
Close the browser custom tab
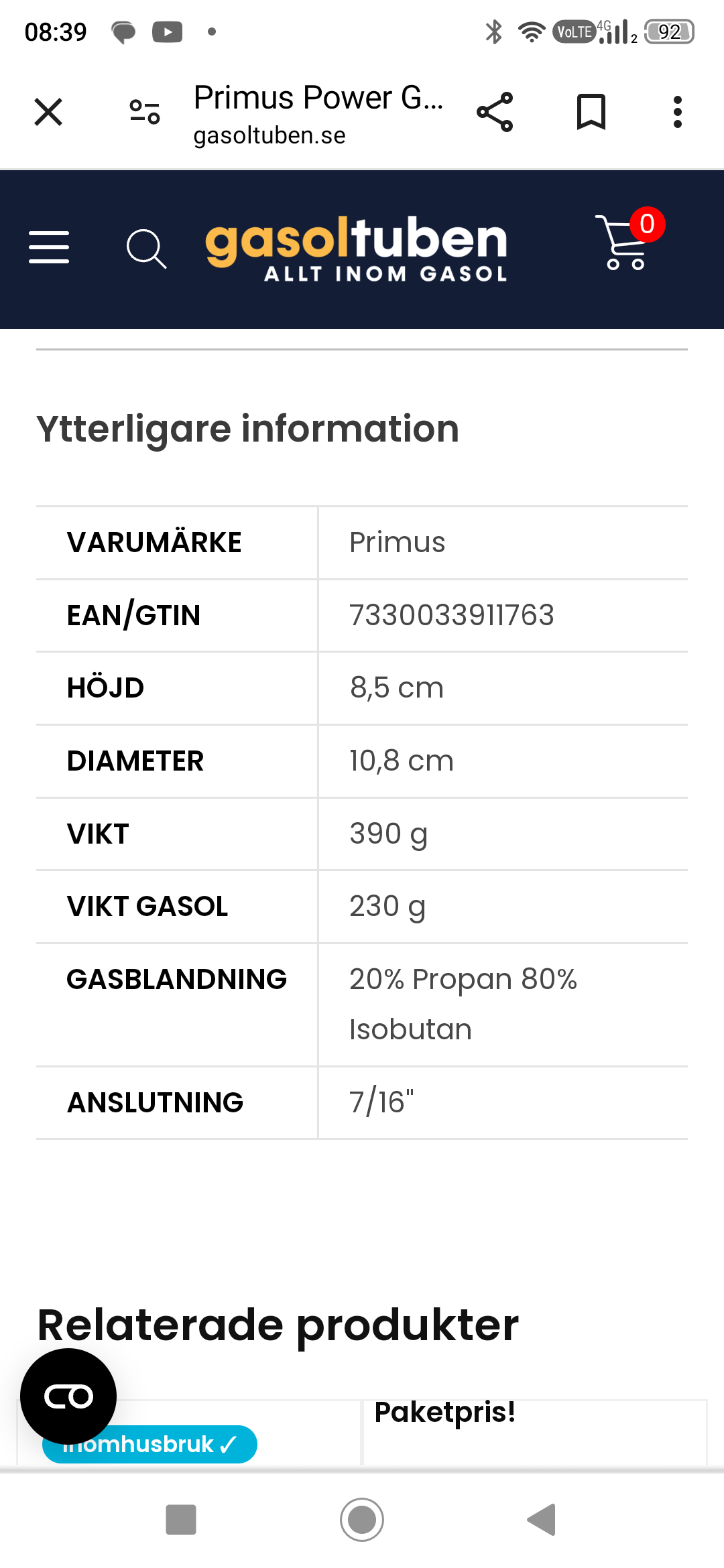(x=48, y=112)
